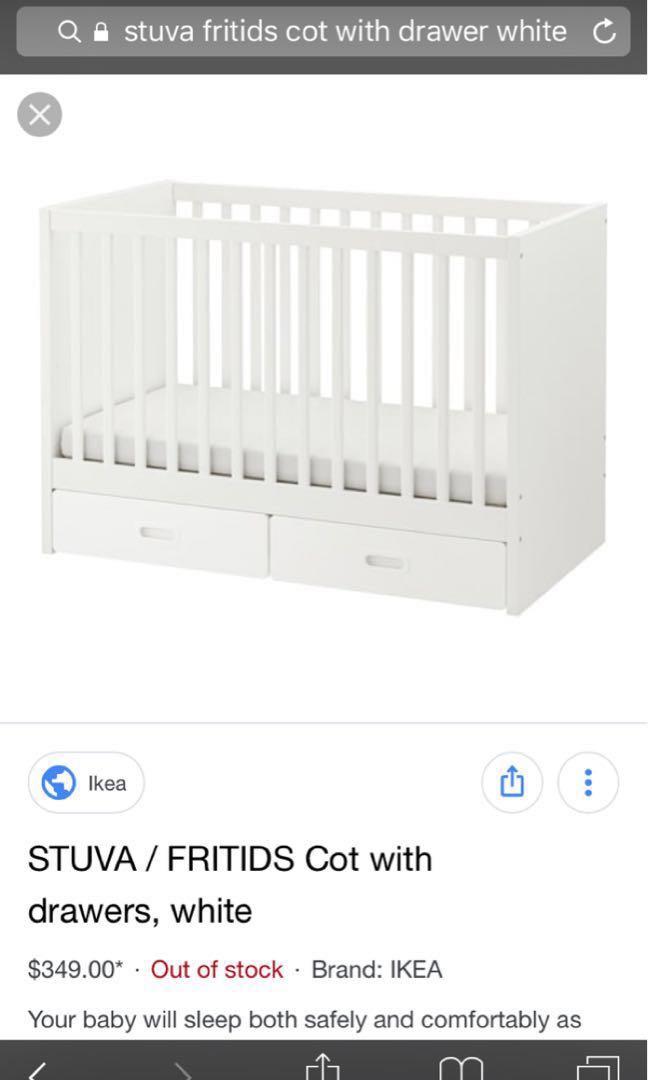Open the Safari share sheet
Image resolution: width=648 pixels, height=1080 pixels.
[x=322, y=1068]
